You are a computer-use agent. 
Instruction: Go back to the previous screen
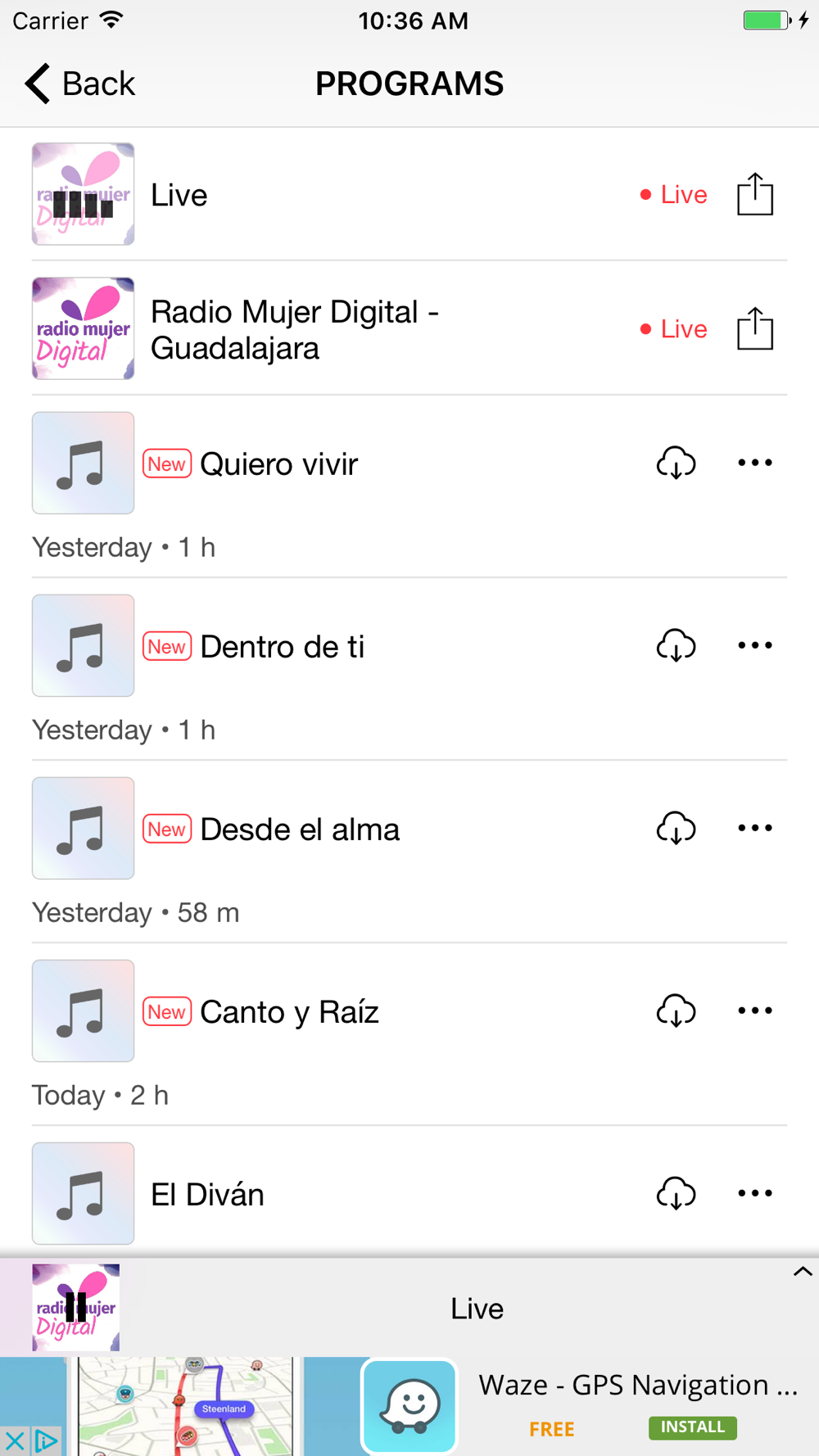pyautogui.click(x=79, y=84)
